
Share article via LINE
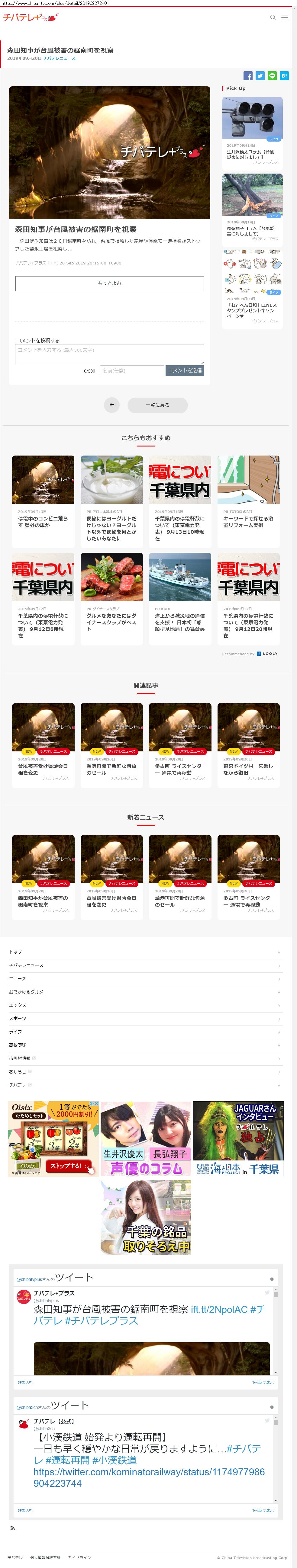point(272,76)
